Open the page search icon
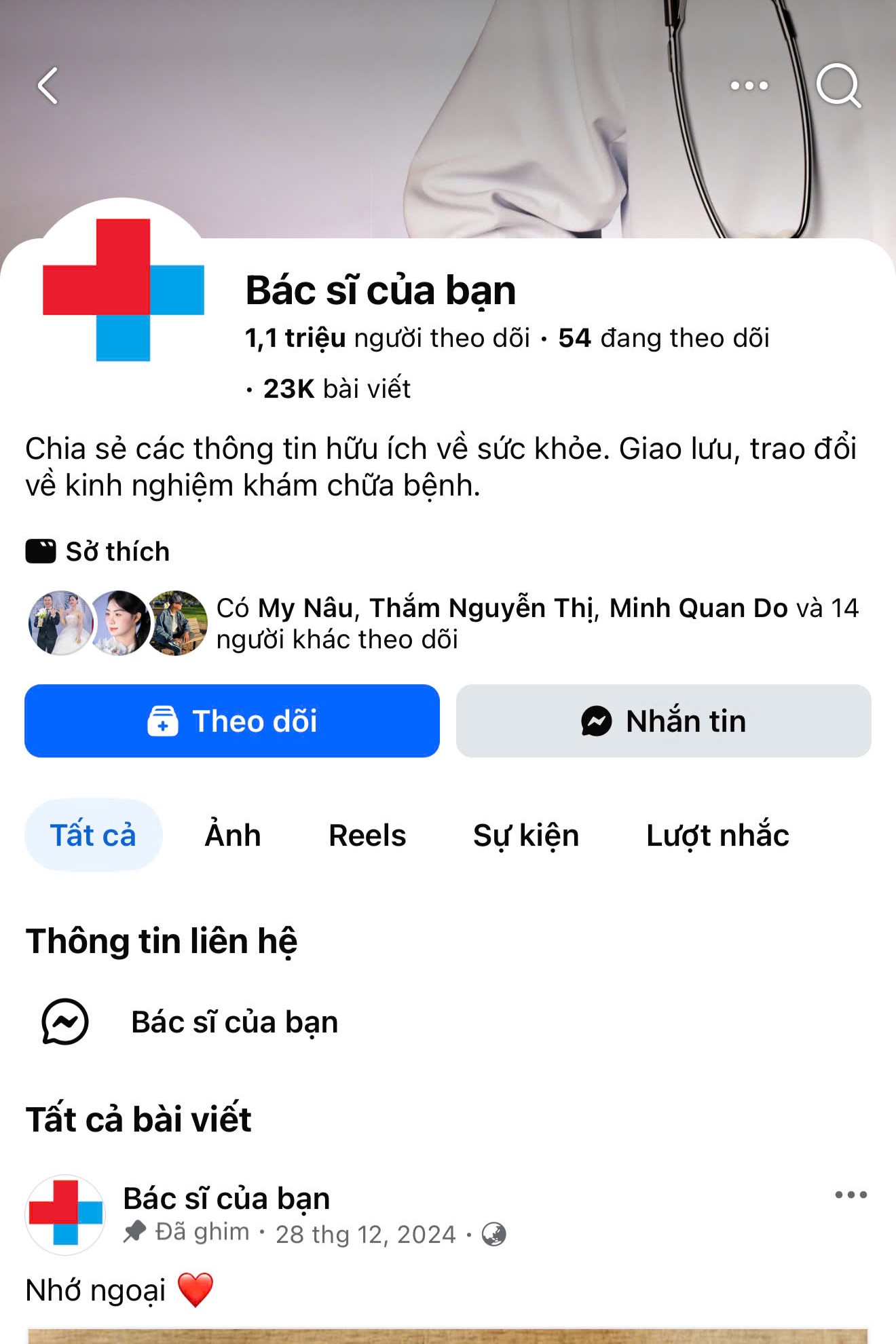The image size is (896, 1344). pos(839,86)
